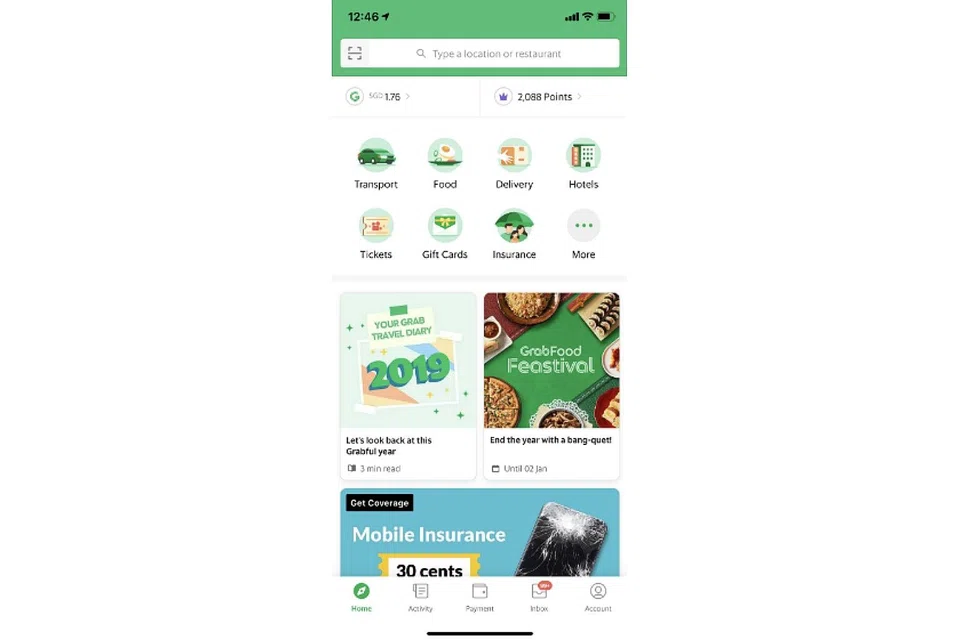Open the SGD 1.76 wallet balance
Image resolution: width=960 pixels, height=640 pixels.
(x=378, y=97)
